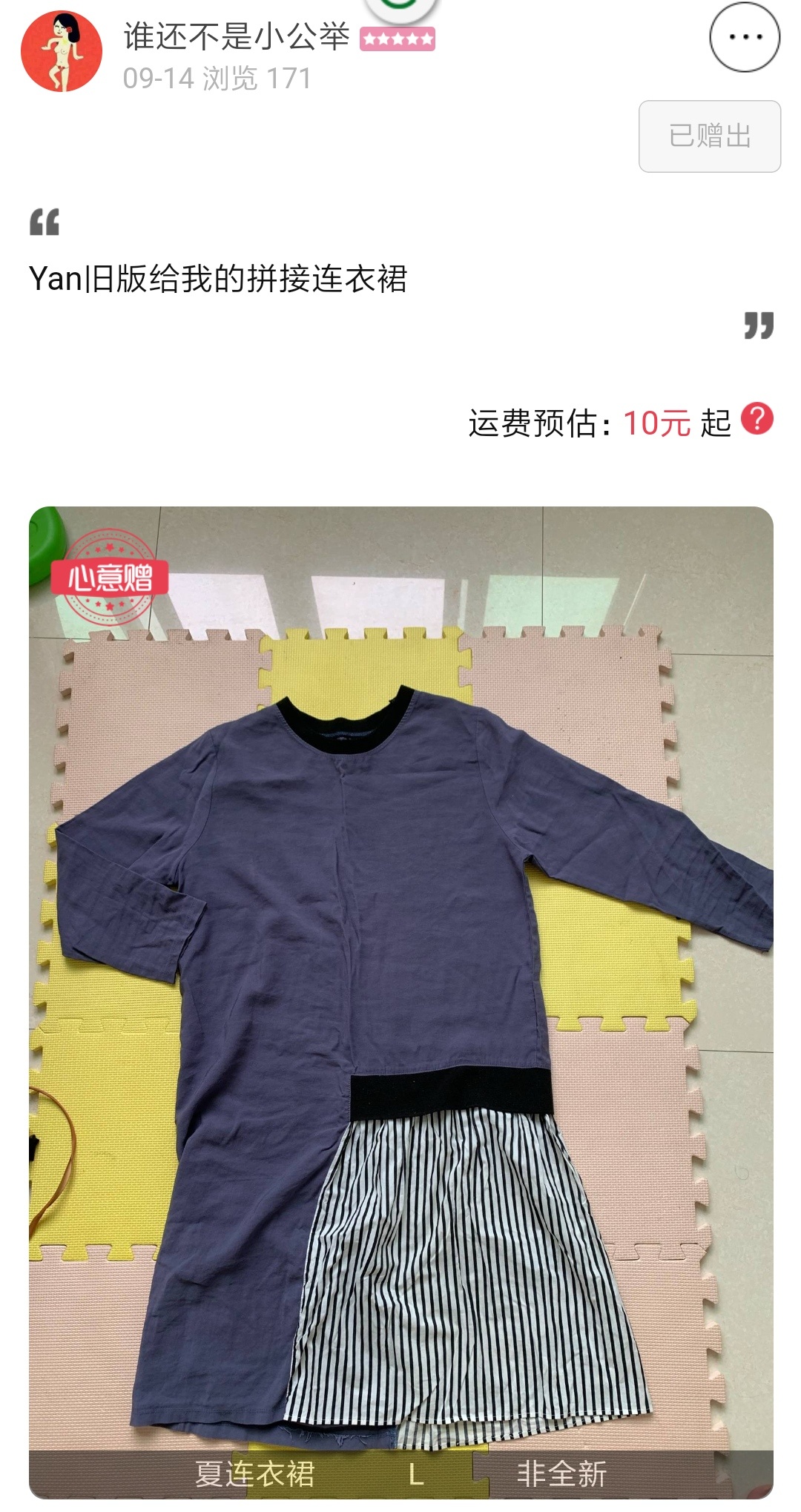801x1512 pixels.
Task: Open the three-dot overflow menu
Action: [x=745, y=37]
